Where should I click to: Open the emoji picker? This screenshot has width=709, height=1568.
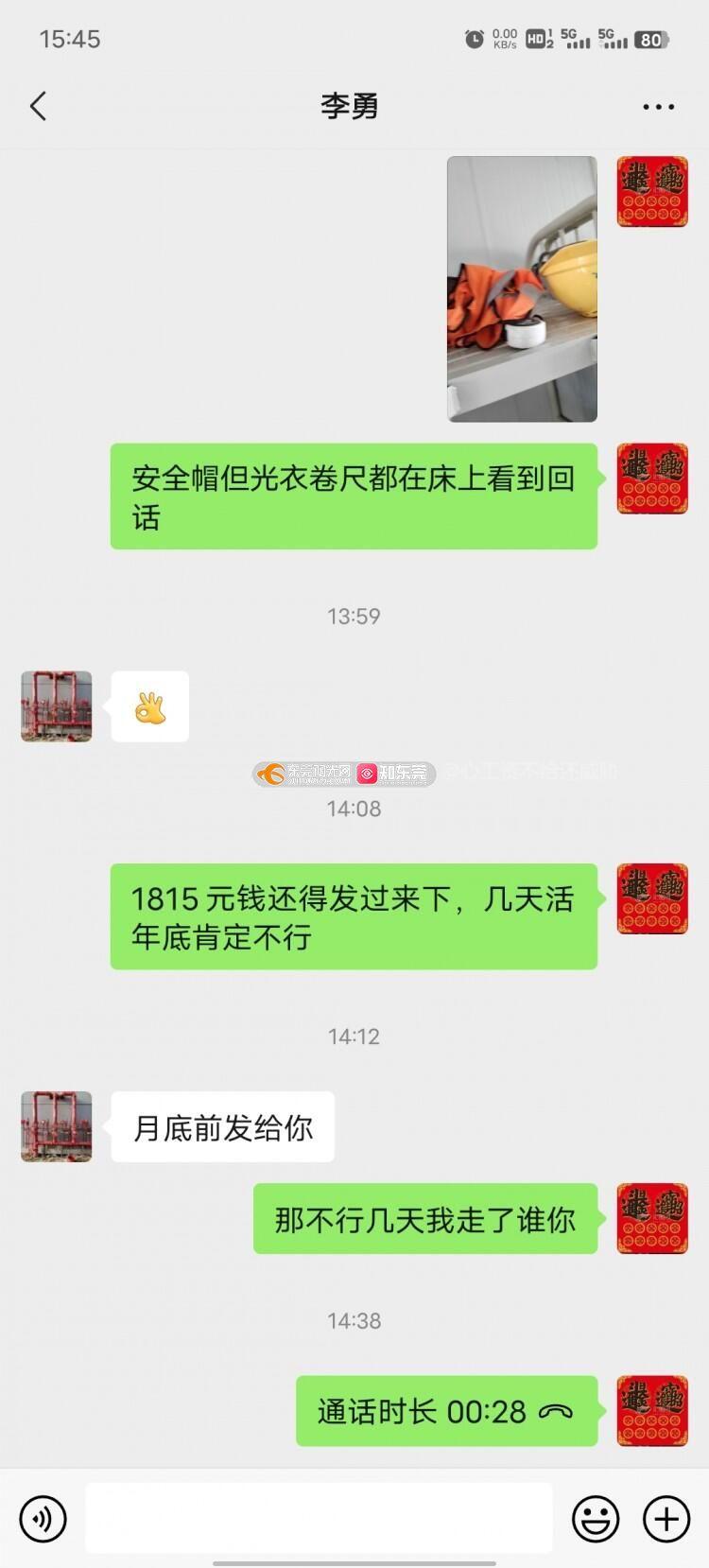coord(596,1519)
